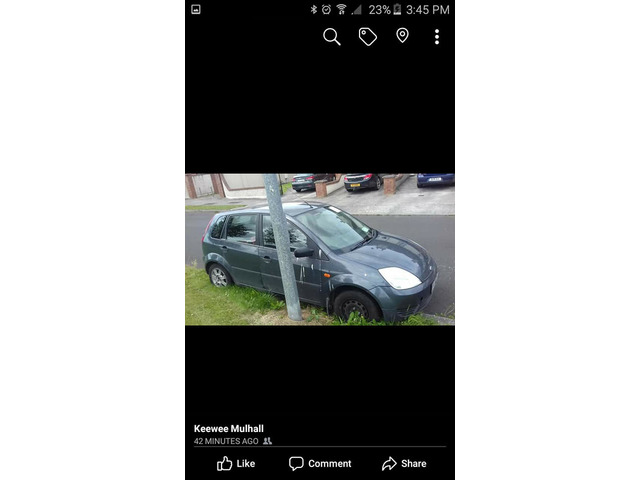Share this photo
The width and height of the screenshot is (640, 480).
click(404, 464)
